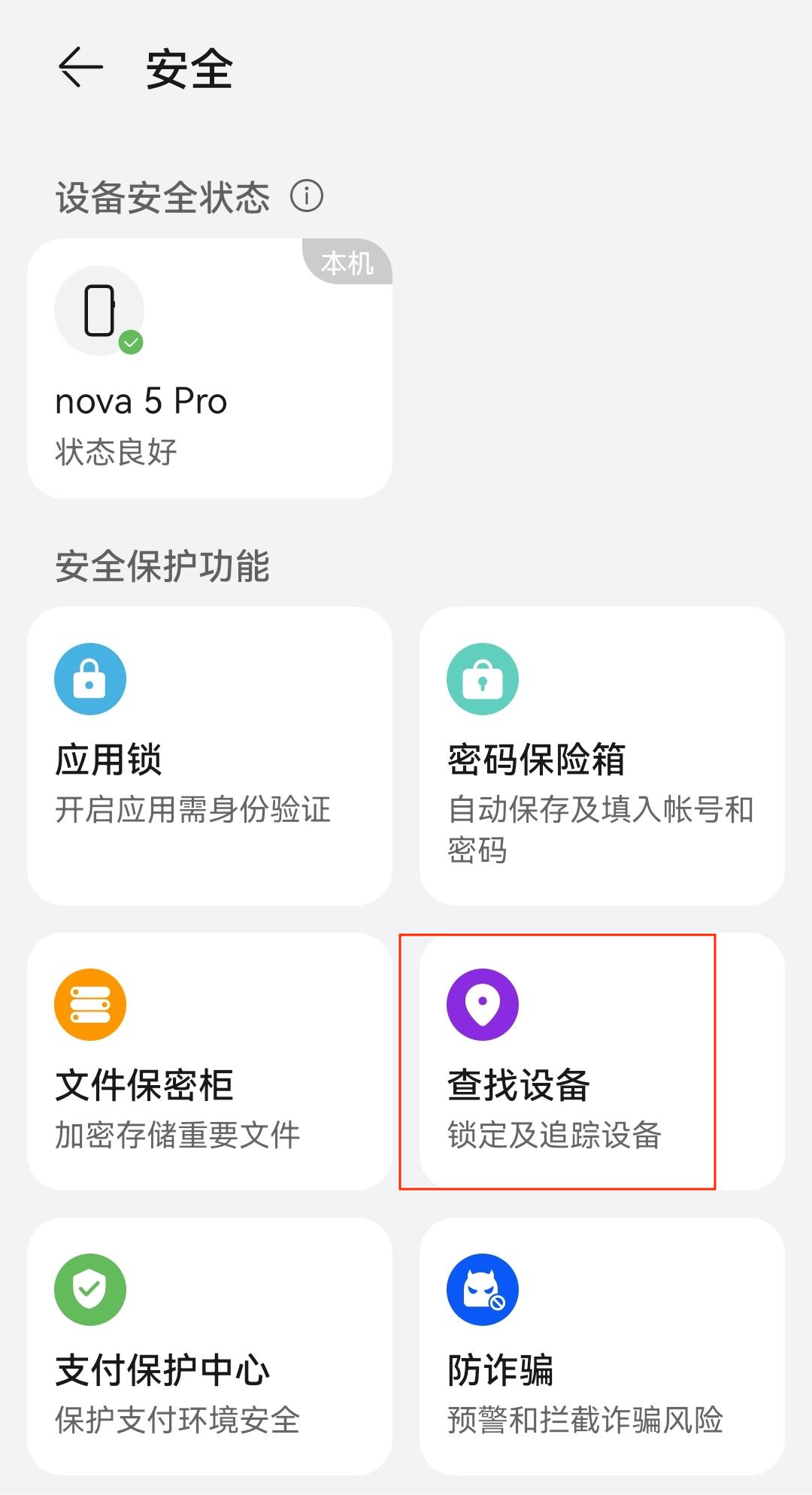
Task: Click the phone icon with green checkmark
Action: tap(98, 311)
